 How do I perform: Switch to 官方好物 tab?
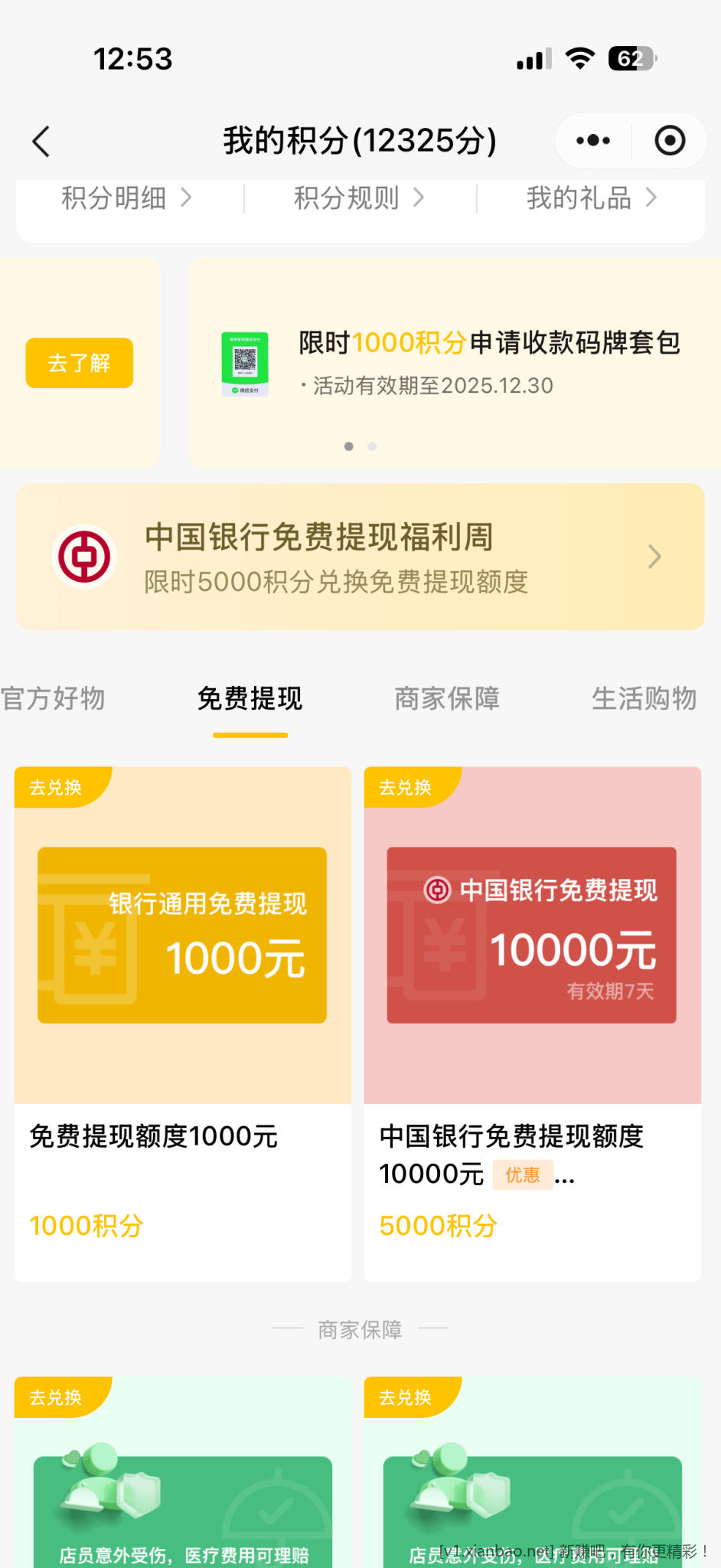(x=55, y=698)
